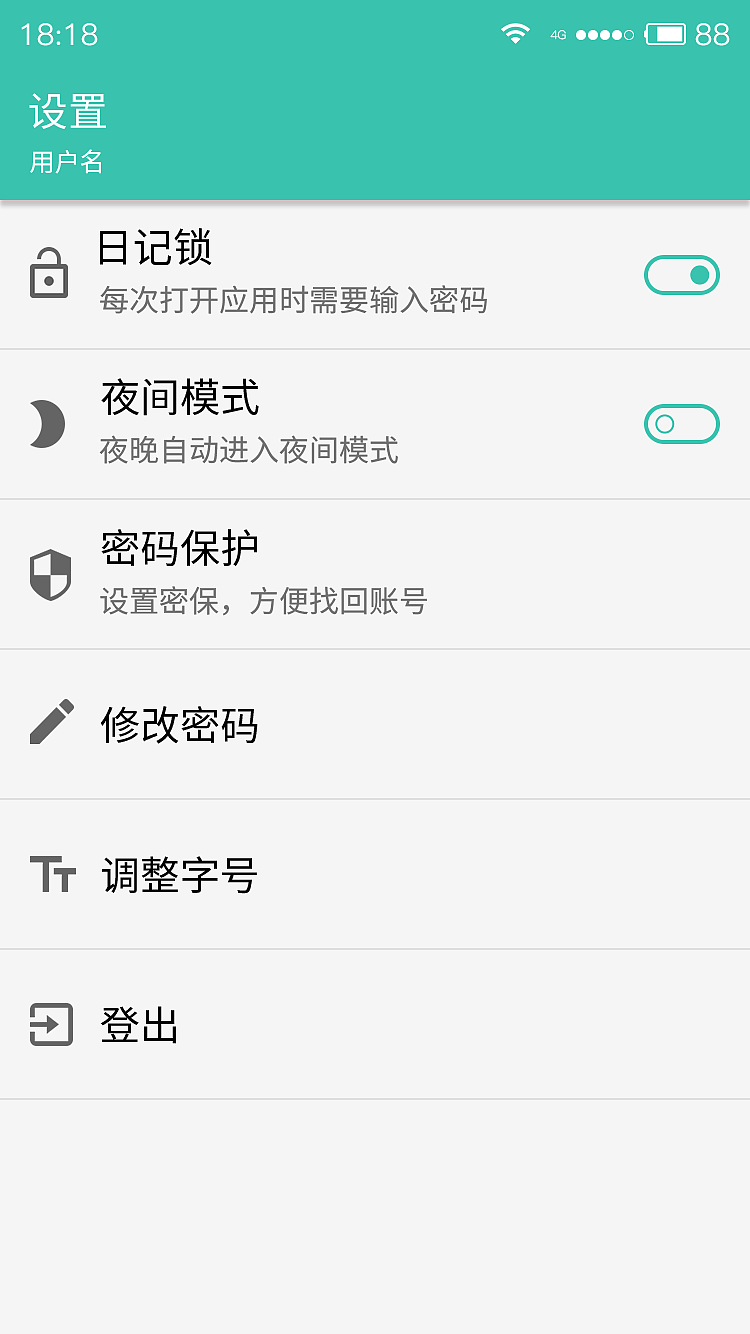This screenshot has height=1334, width=750.
Task: Tap 登出 to log out
Action: pos(375,1025)
